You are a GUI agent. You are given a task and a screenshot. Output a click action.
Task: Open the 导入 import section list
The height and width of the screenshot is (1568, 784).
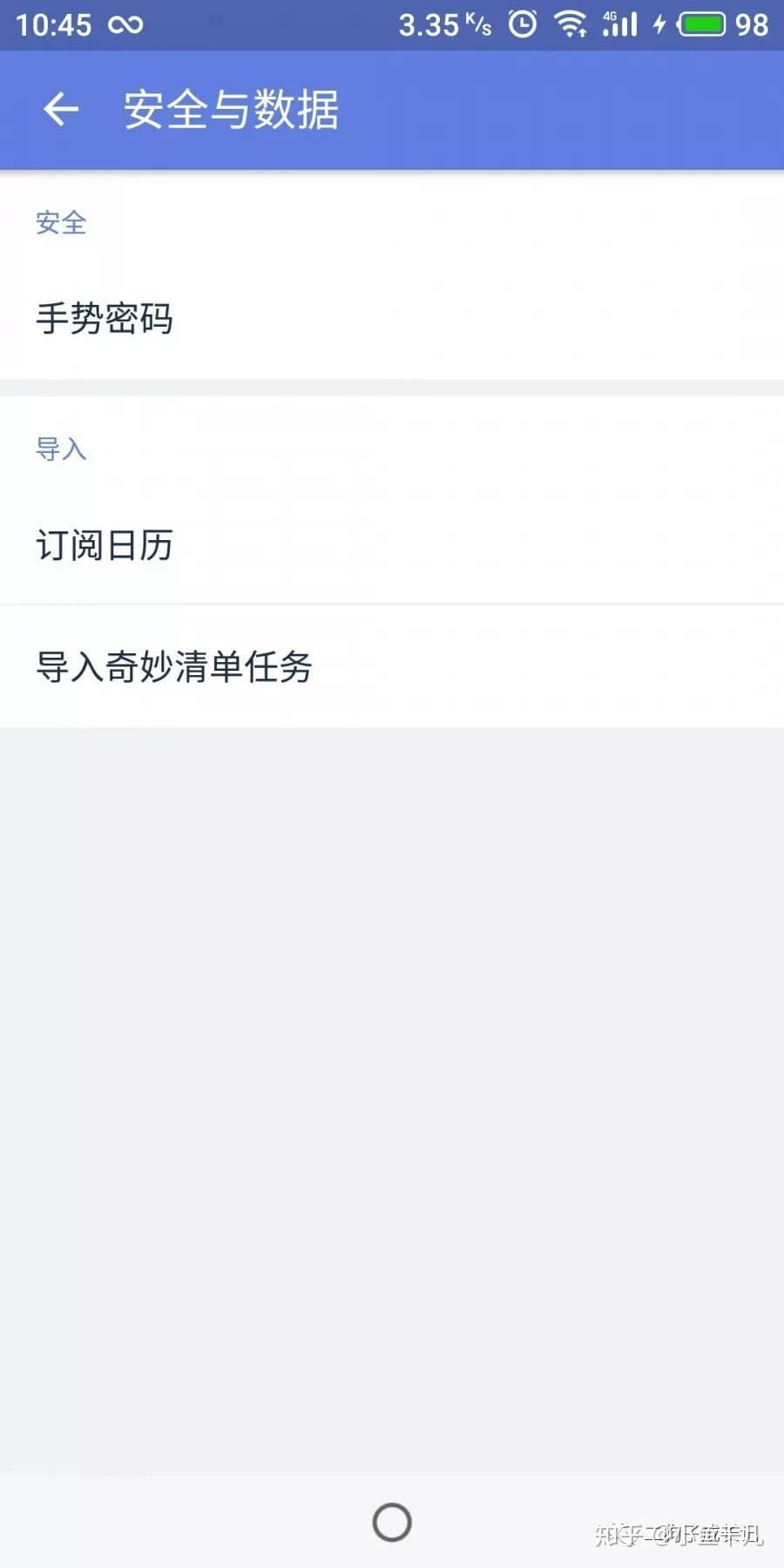click(x=61, y=449)
